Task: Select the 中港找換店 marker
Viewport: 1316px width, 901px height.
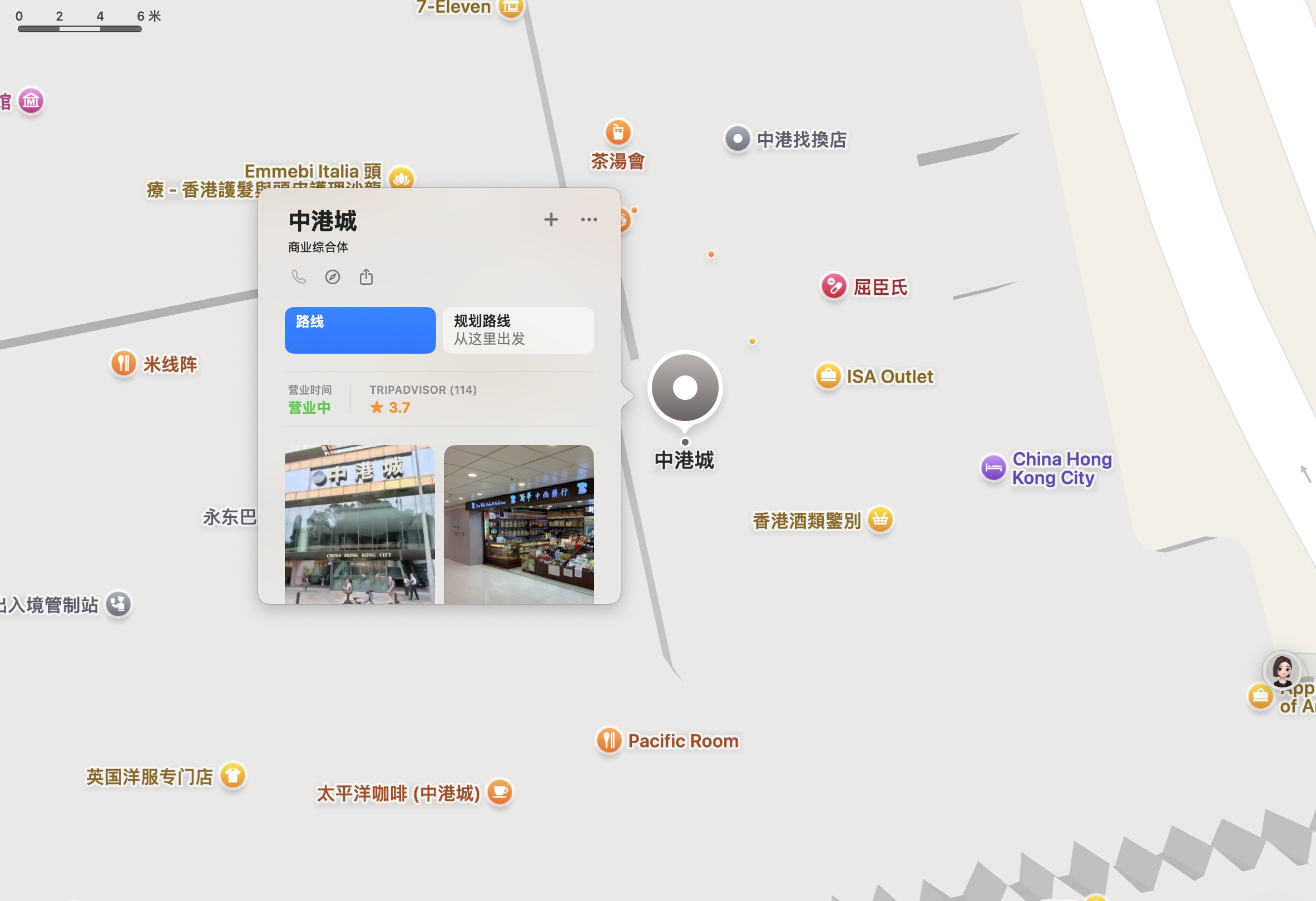Action: tap(738, 138)
